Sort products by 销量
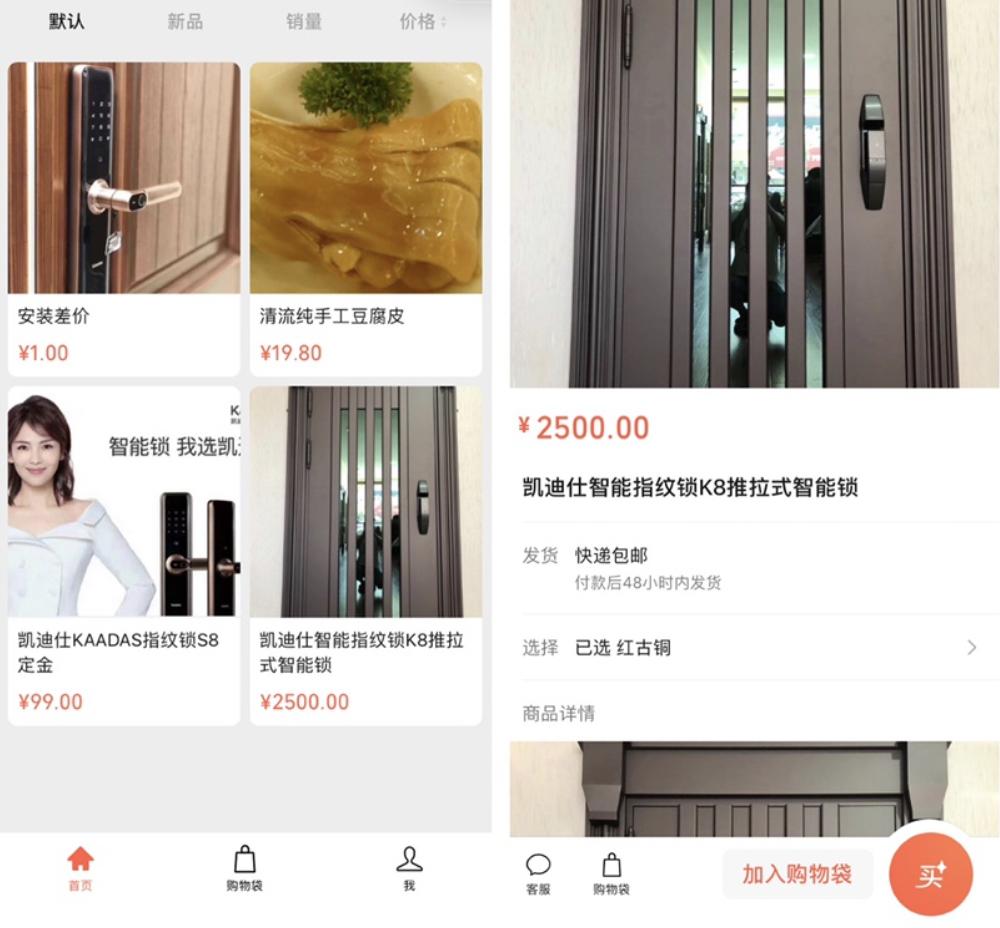 pos(304,21)
